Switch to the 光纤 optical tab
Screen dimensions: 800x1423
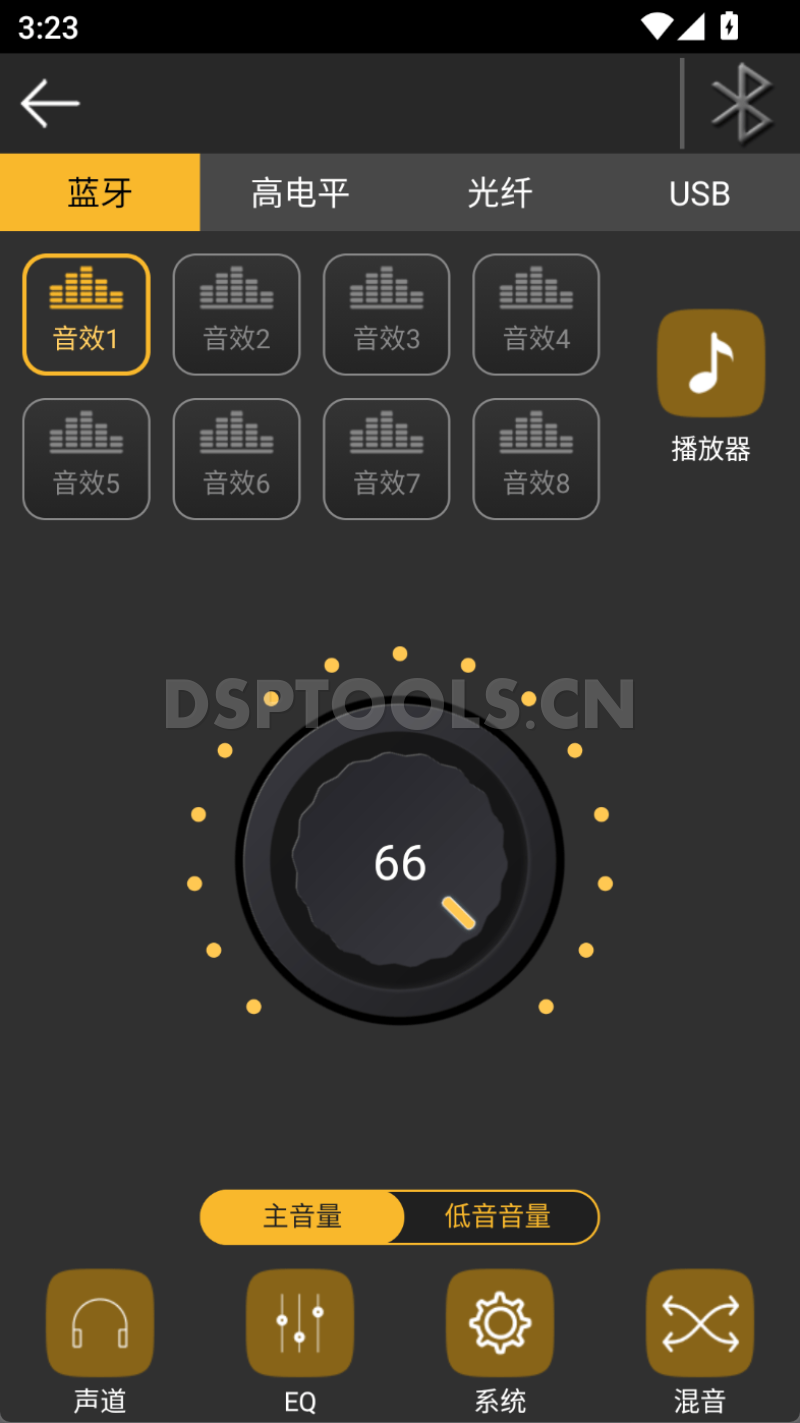click(500, 192)
